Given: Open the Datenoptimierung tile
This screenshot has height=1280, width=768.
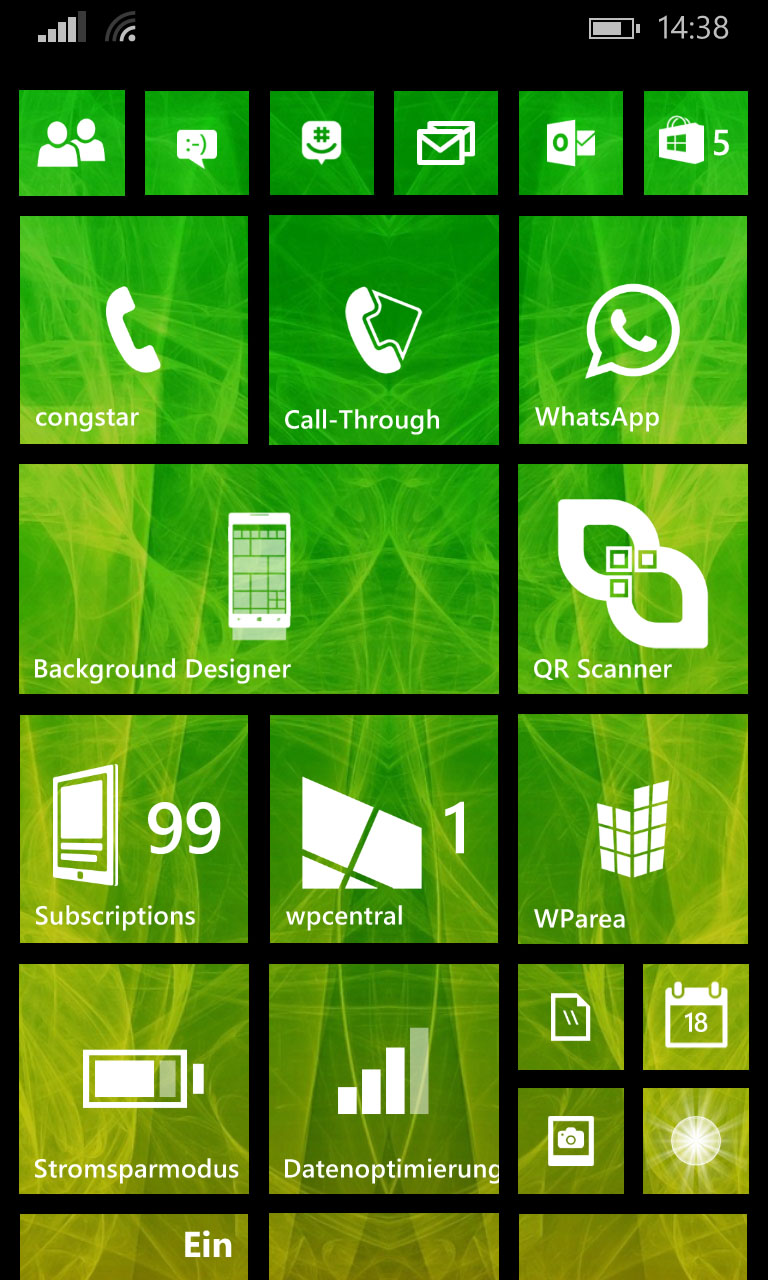Looking at the screenshot, I should coord(384,1079).
